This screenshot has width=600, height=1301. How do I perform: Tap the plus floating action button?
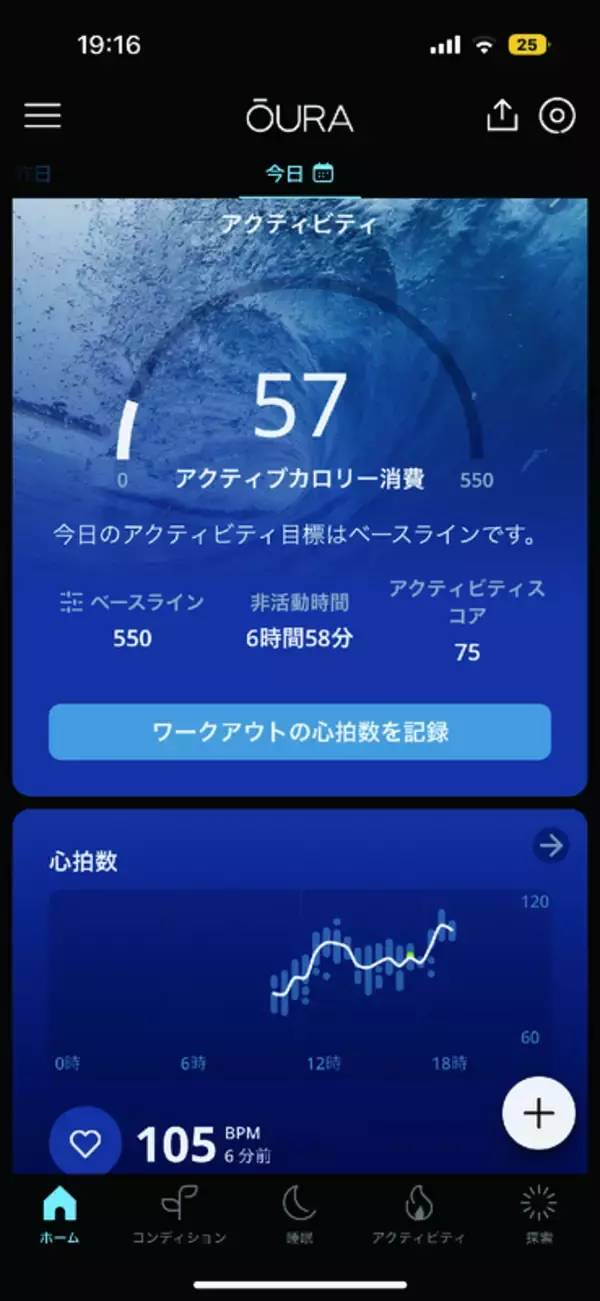538,1113
